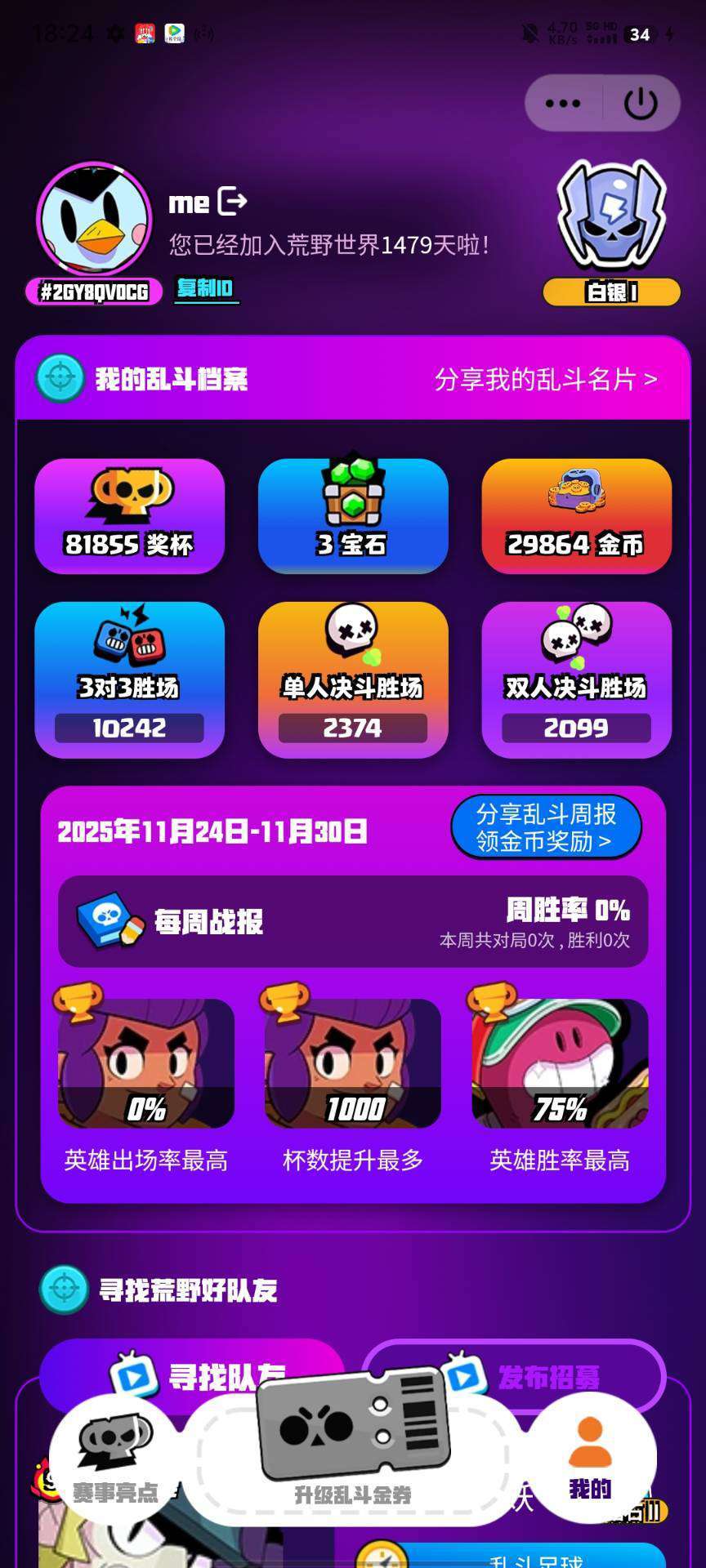
Task: Open the three-dot more menu
Action: pos(563,104)
